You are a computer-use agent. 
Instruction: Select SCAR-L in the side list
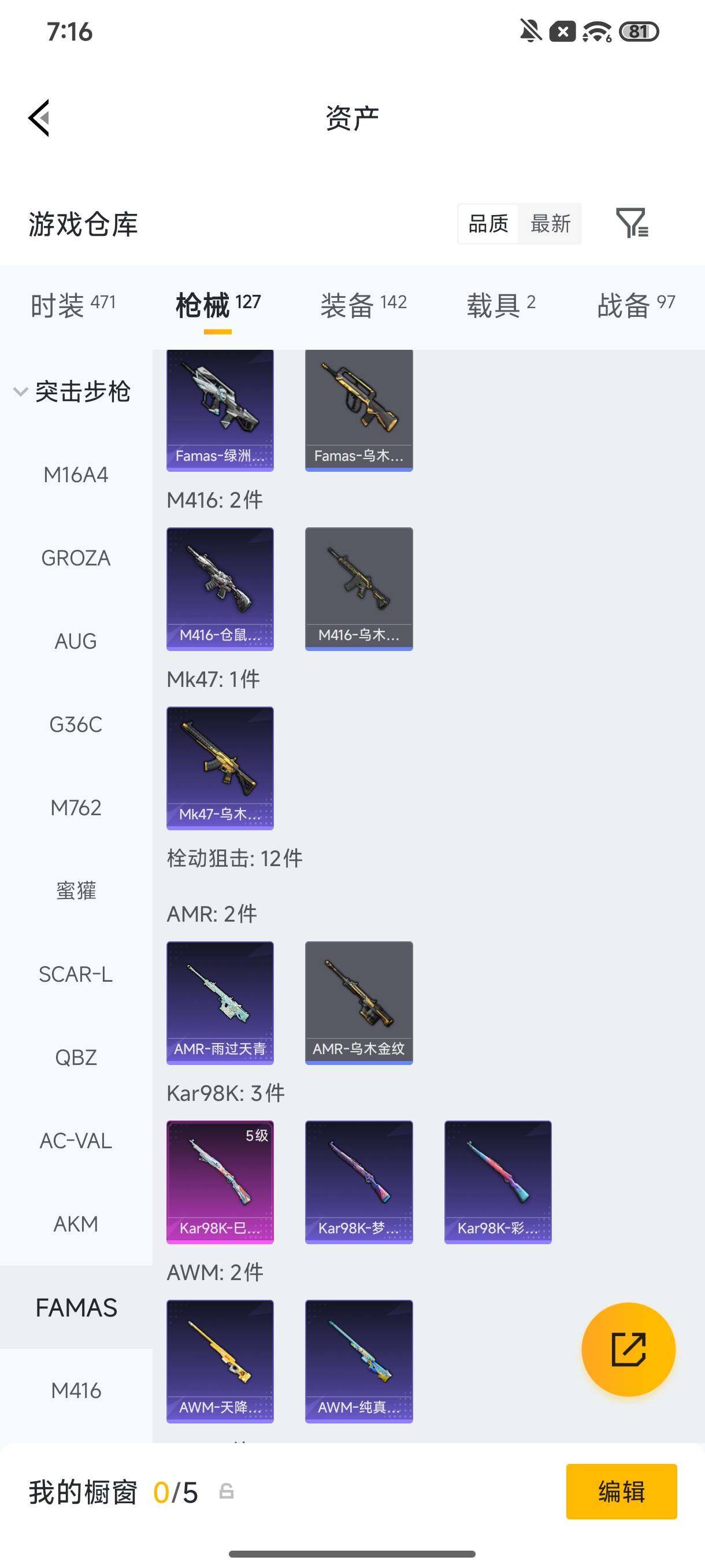pyautogui.click(x=76, y=975)
